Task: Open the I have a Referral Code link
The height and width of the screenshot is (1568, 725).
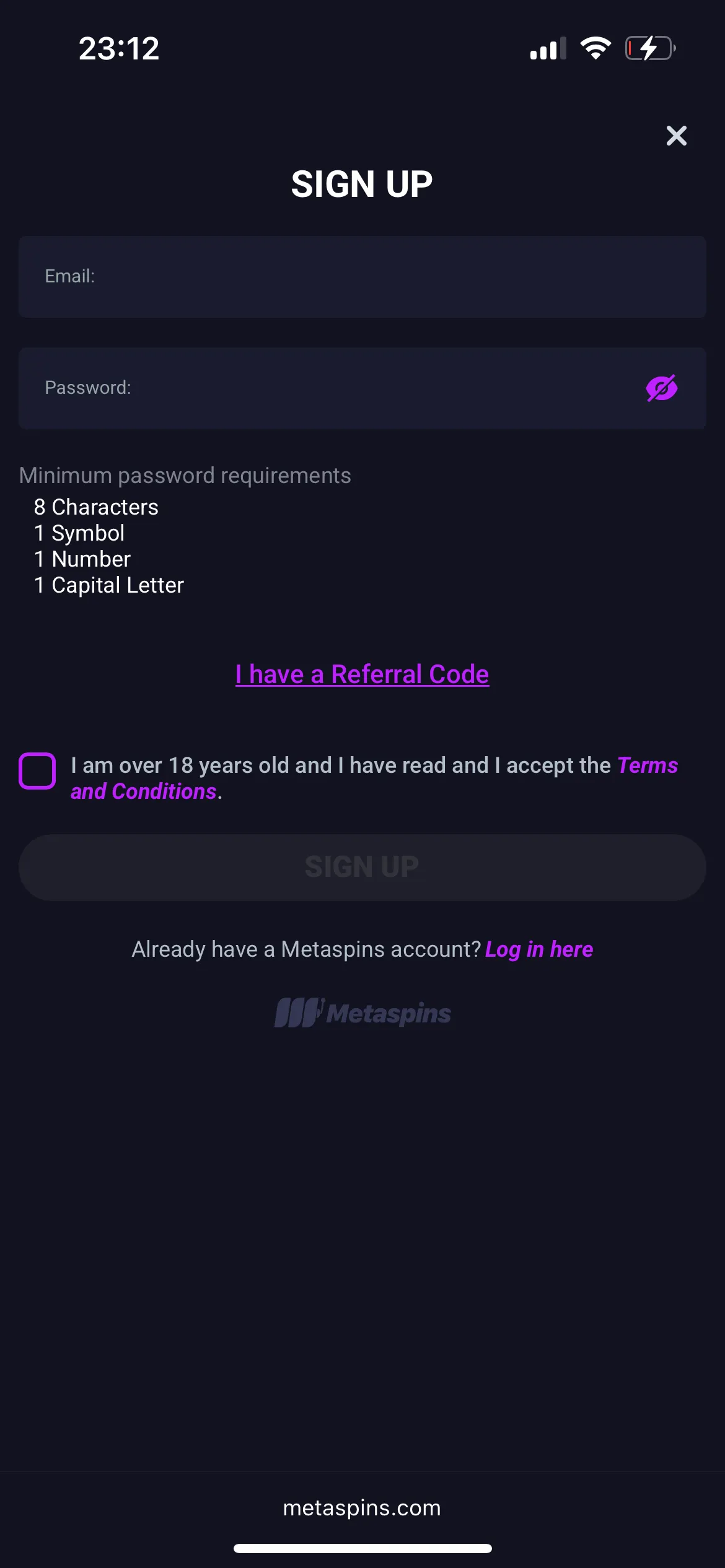Action: 362,674
